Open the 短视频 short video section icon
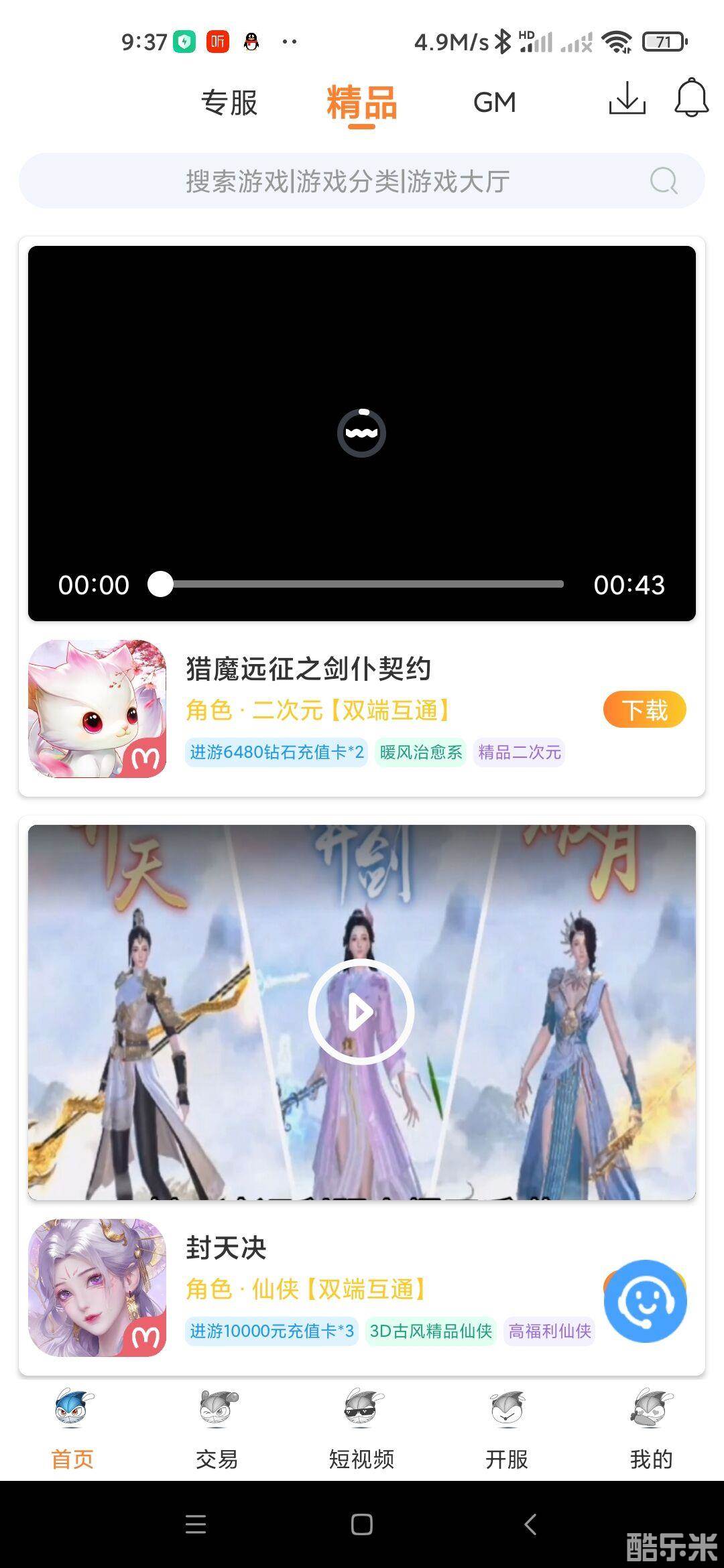Image resolution: width=724 pixels, height=1568 pixels. (361, 1411)
